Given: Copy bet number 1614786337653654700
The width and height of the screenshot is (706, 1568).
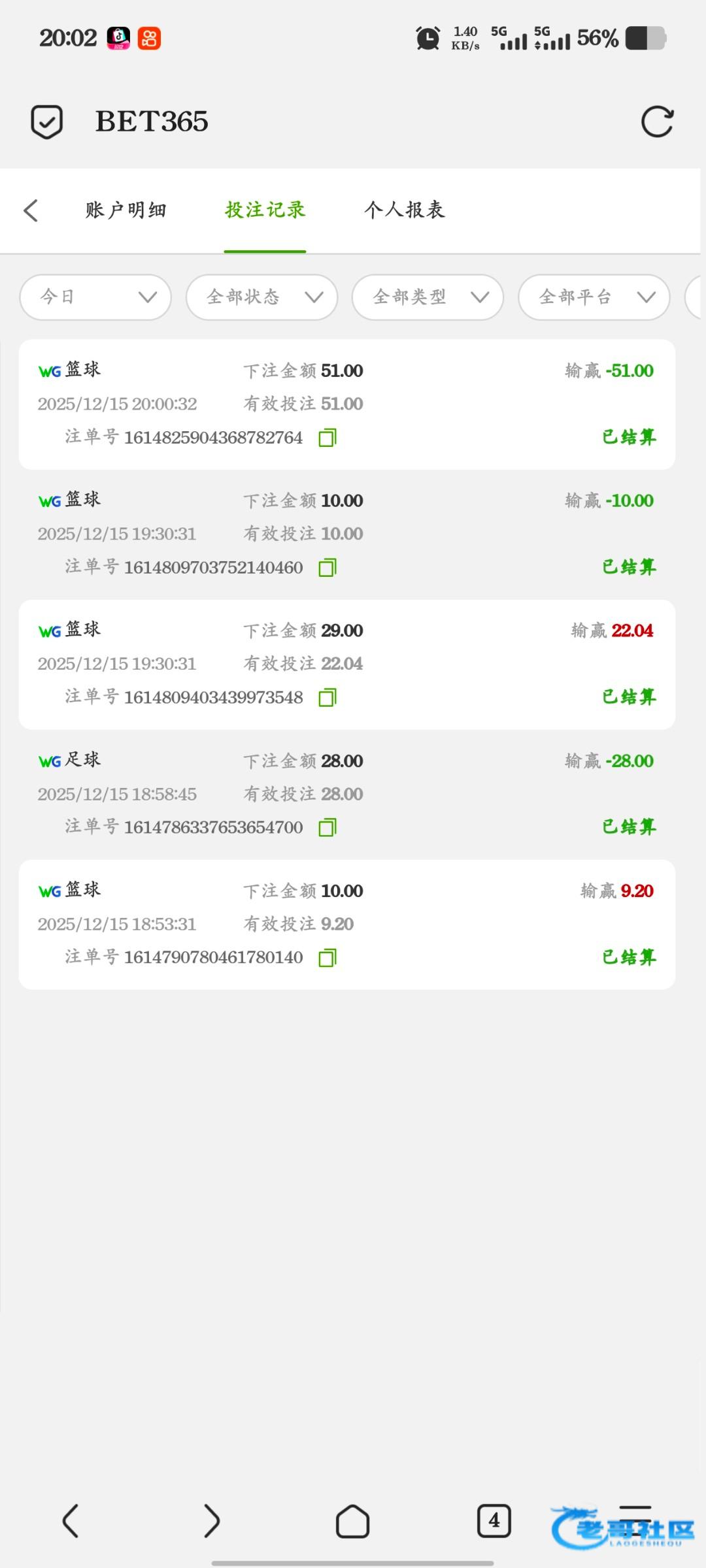Looking at the screenshot, I should point(328,827).
